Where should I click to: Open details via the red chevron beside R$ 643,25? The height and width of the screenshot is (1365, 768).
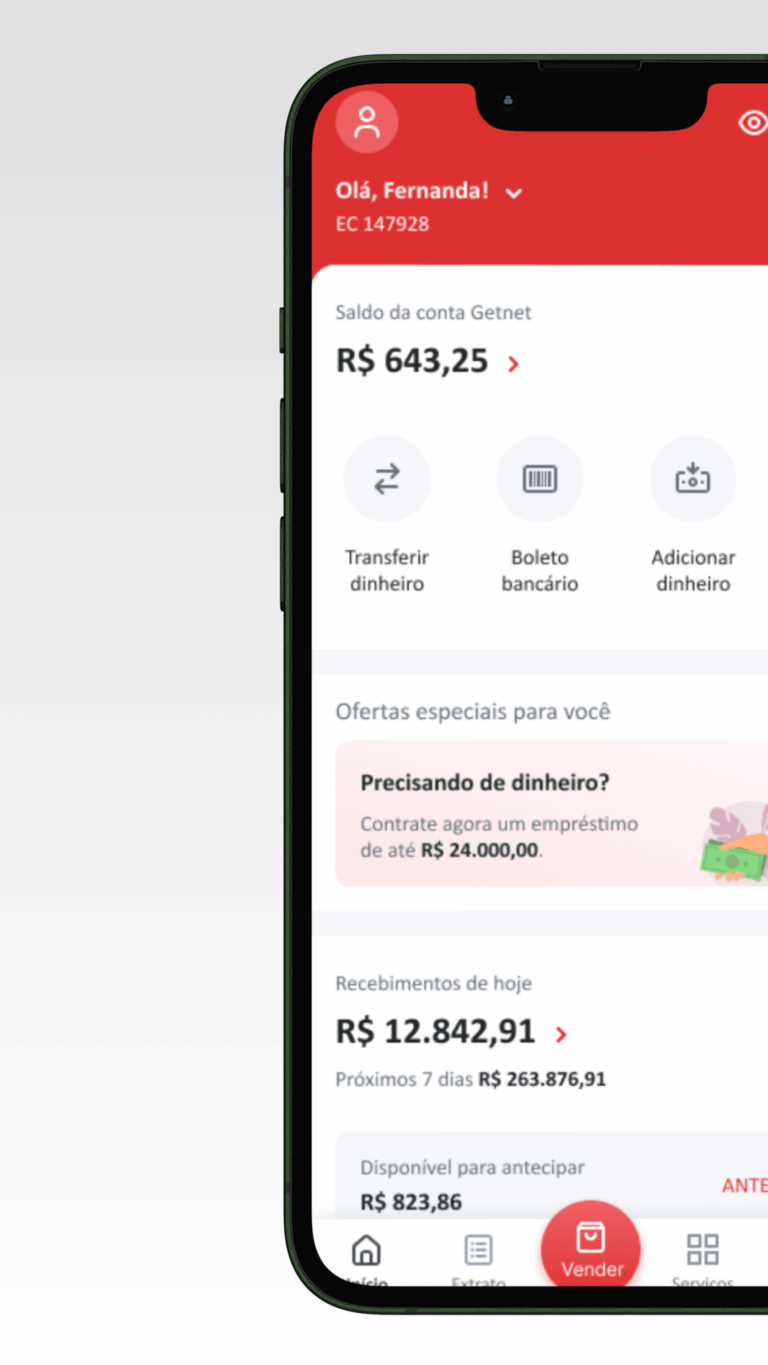[513, 363]
